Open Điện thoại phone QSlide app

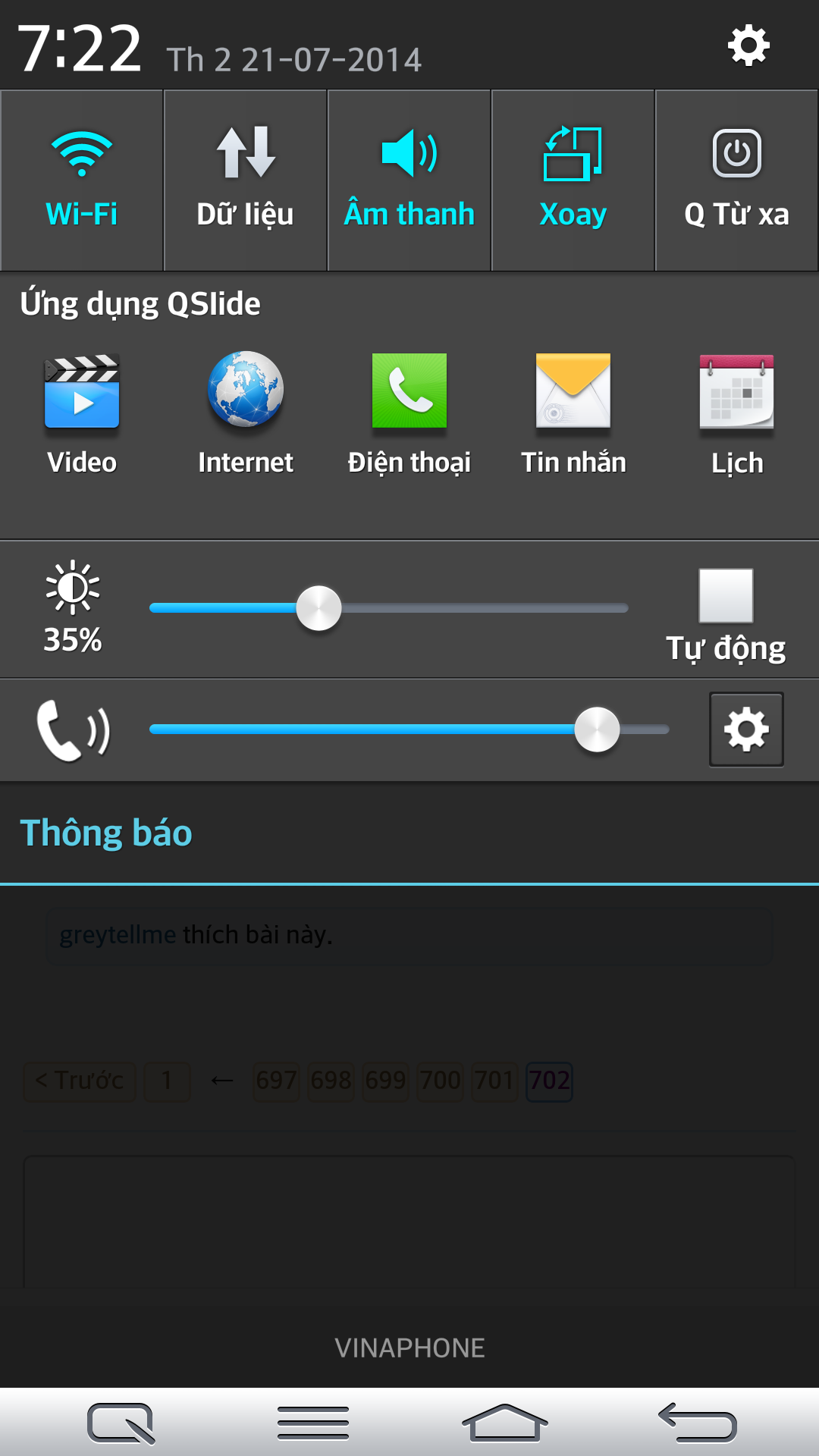409,411
